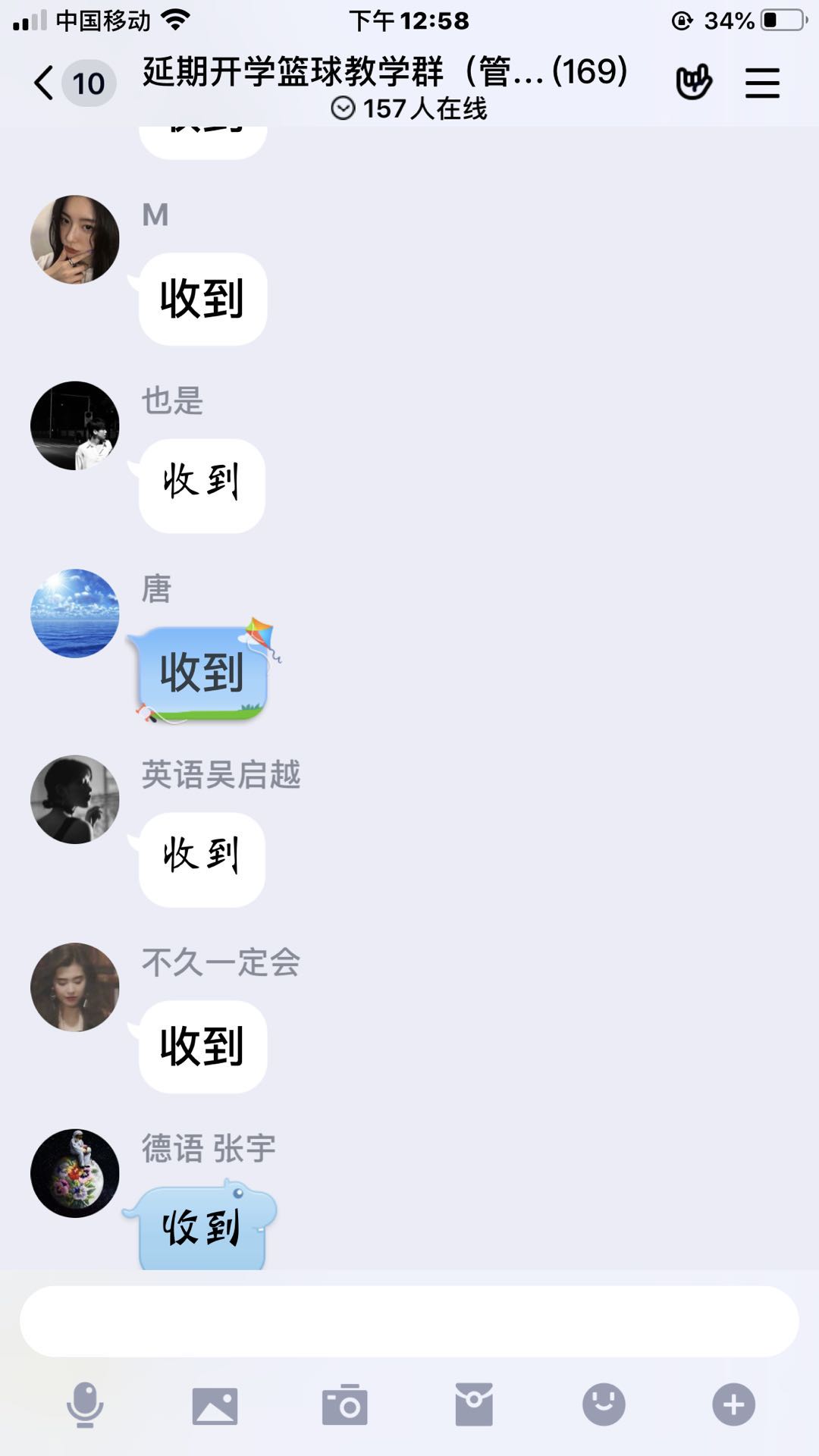Open the red packet option
The width and height of the screenshot is (819, 1456).
(474, 1404)
